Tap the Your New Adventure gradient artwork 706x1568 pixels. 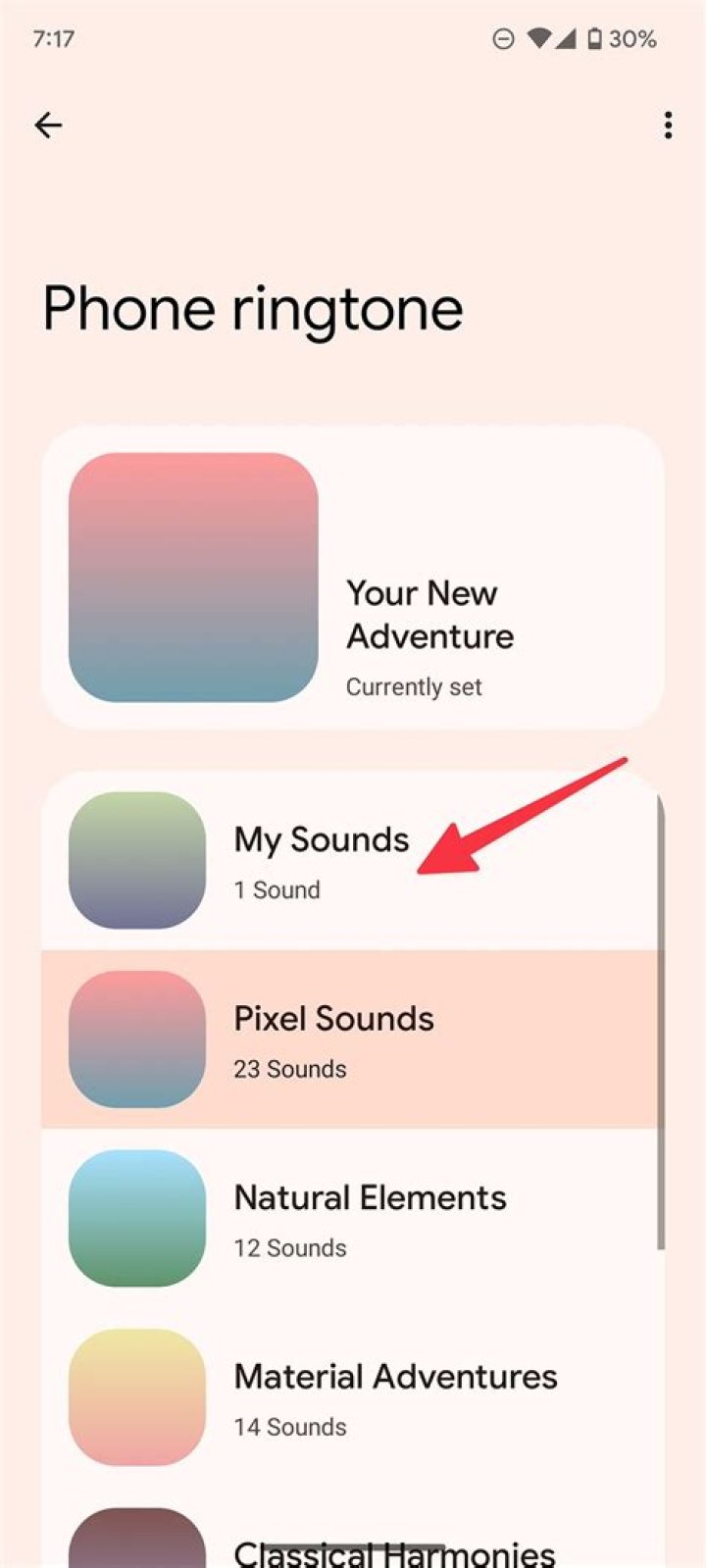point(192,576)
